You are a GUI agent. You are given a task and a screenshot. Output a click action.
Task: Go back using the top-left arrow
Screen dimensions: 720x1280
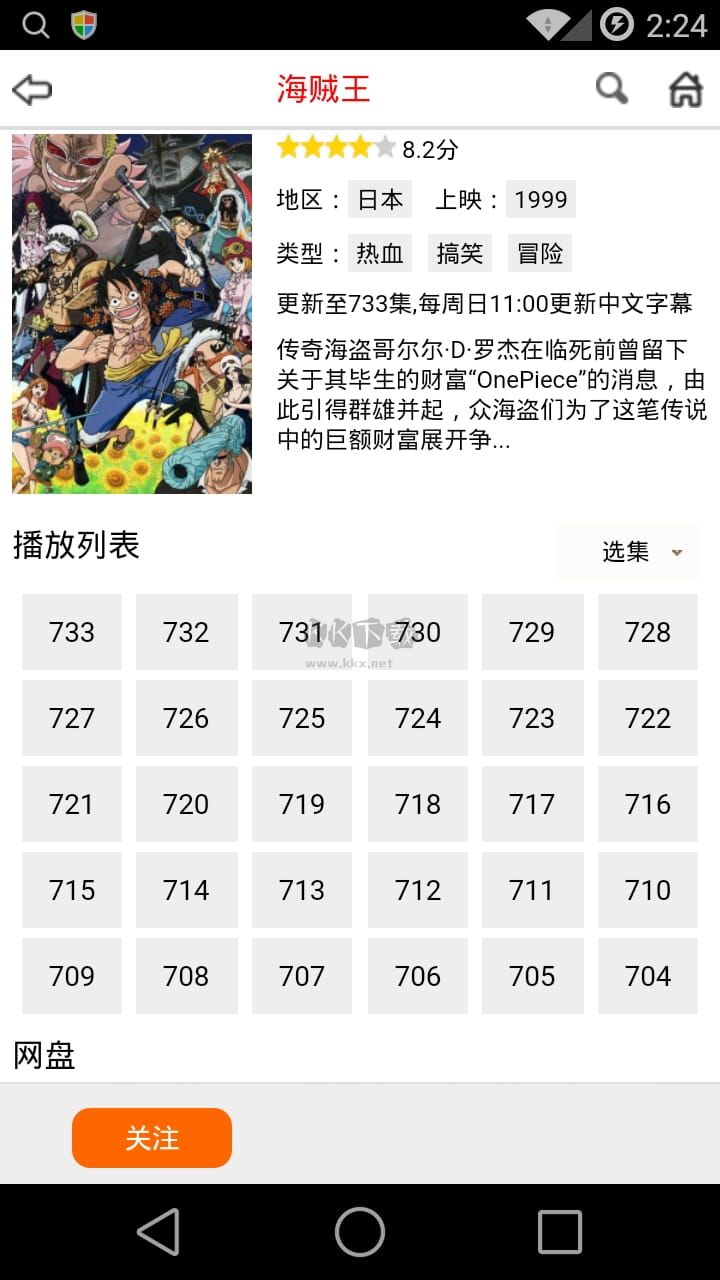click(32, 90)
